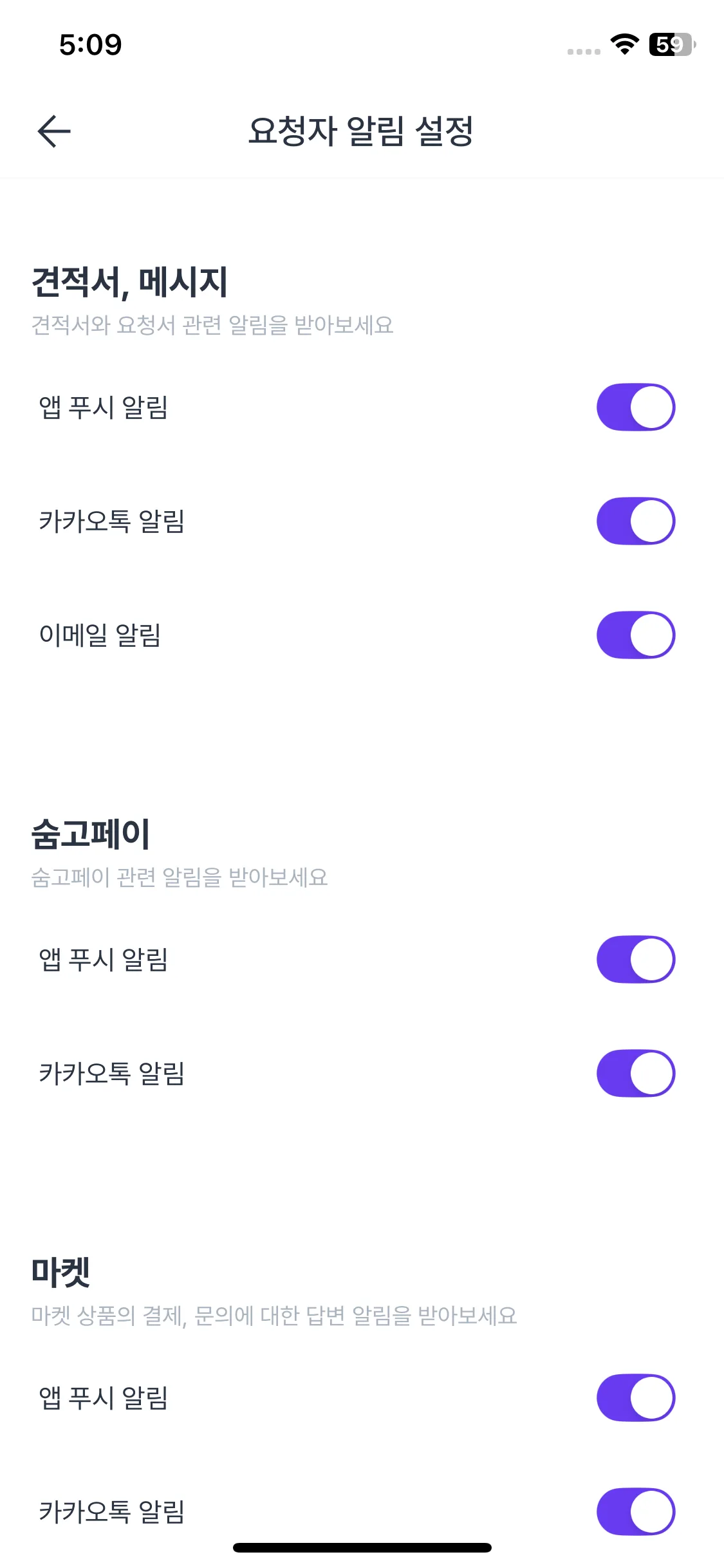Tap the 이메일 알림 row label
Screen dimensions: 724x1568
tap(102, 634)
